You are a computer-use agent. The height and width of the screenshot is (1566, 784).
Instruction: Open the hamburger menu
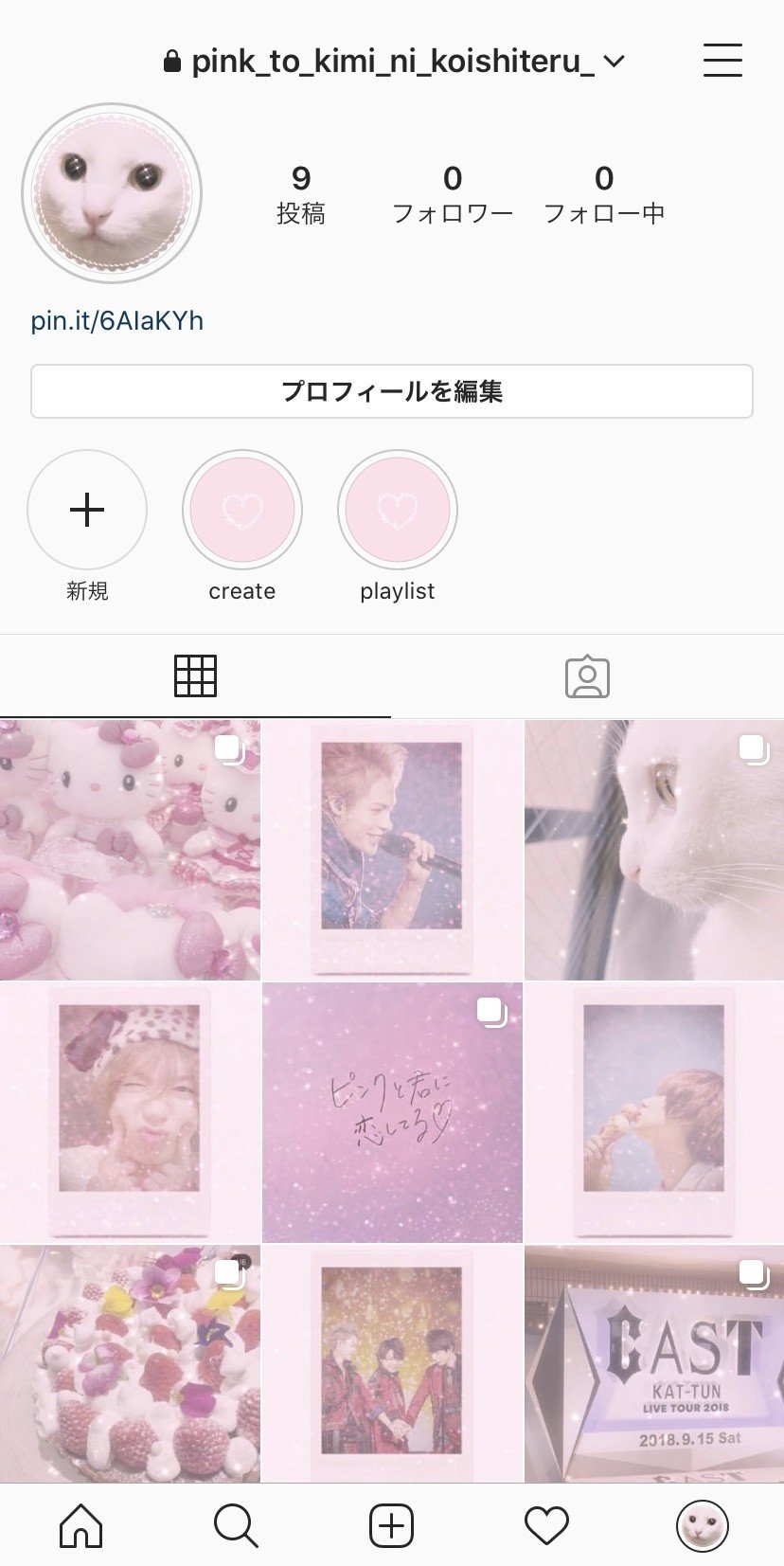click(722, 60)
